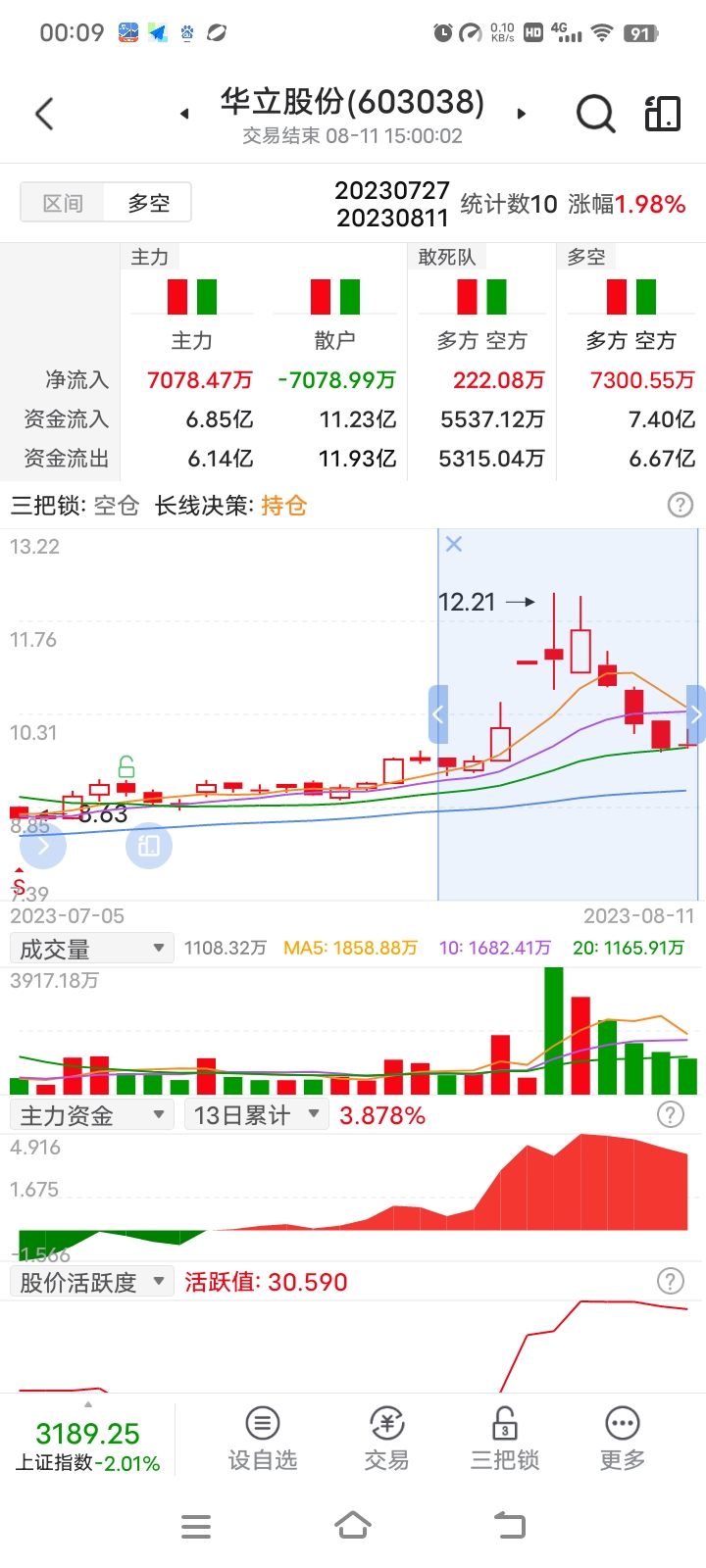Select the 多空 segment
Screen dimensions: 706x1568
[149, 204]
